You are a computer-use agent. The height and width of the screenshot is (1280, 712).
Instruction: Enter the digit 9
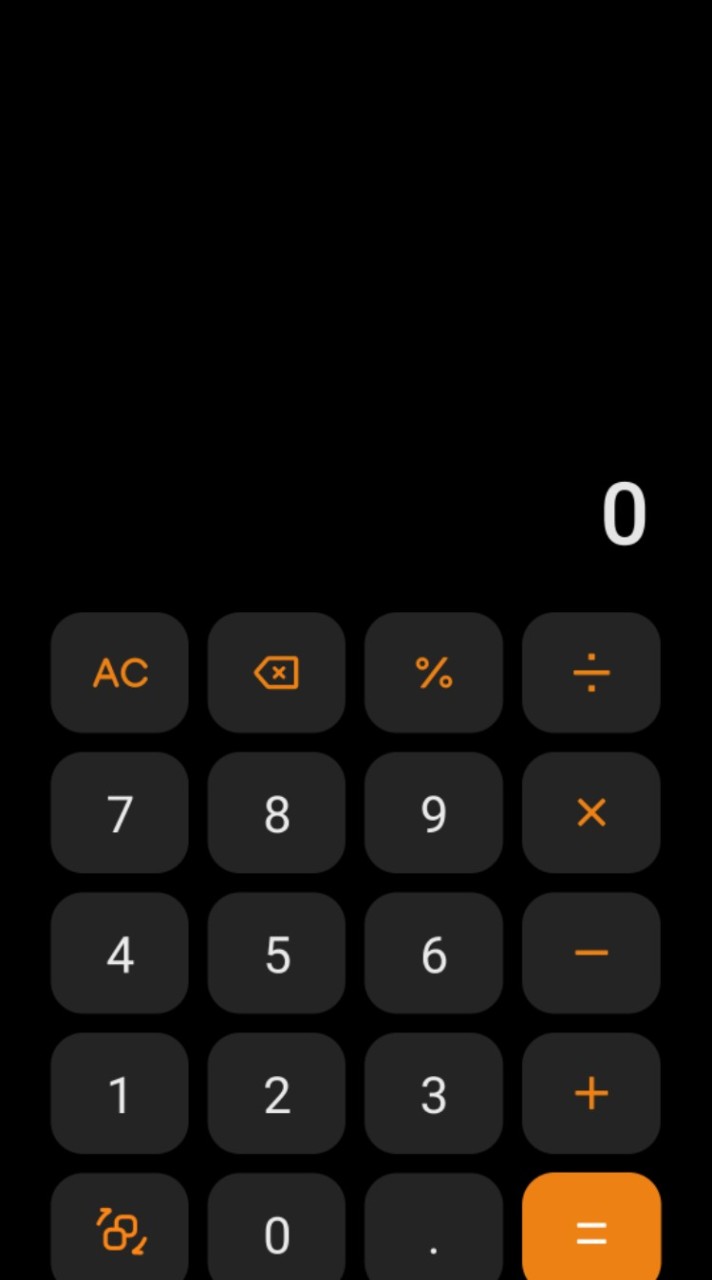(x=434, y=814)
